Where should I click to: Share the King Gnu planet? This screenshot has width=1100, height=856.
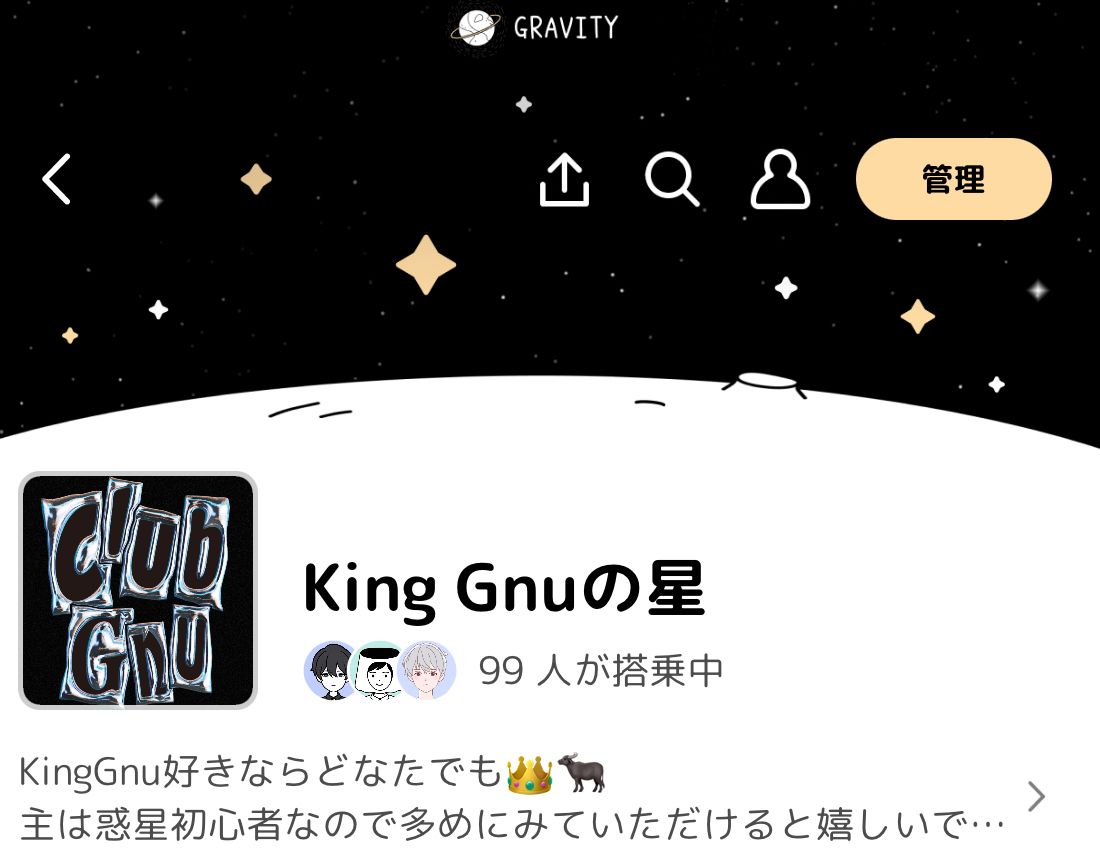tap(565, 180)
